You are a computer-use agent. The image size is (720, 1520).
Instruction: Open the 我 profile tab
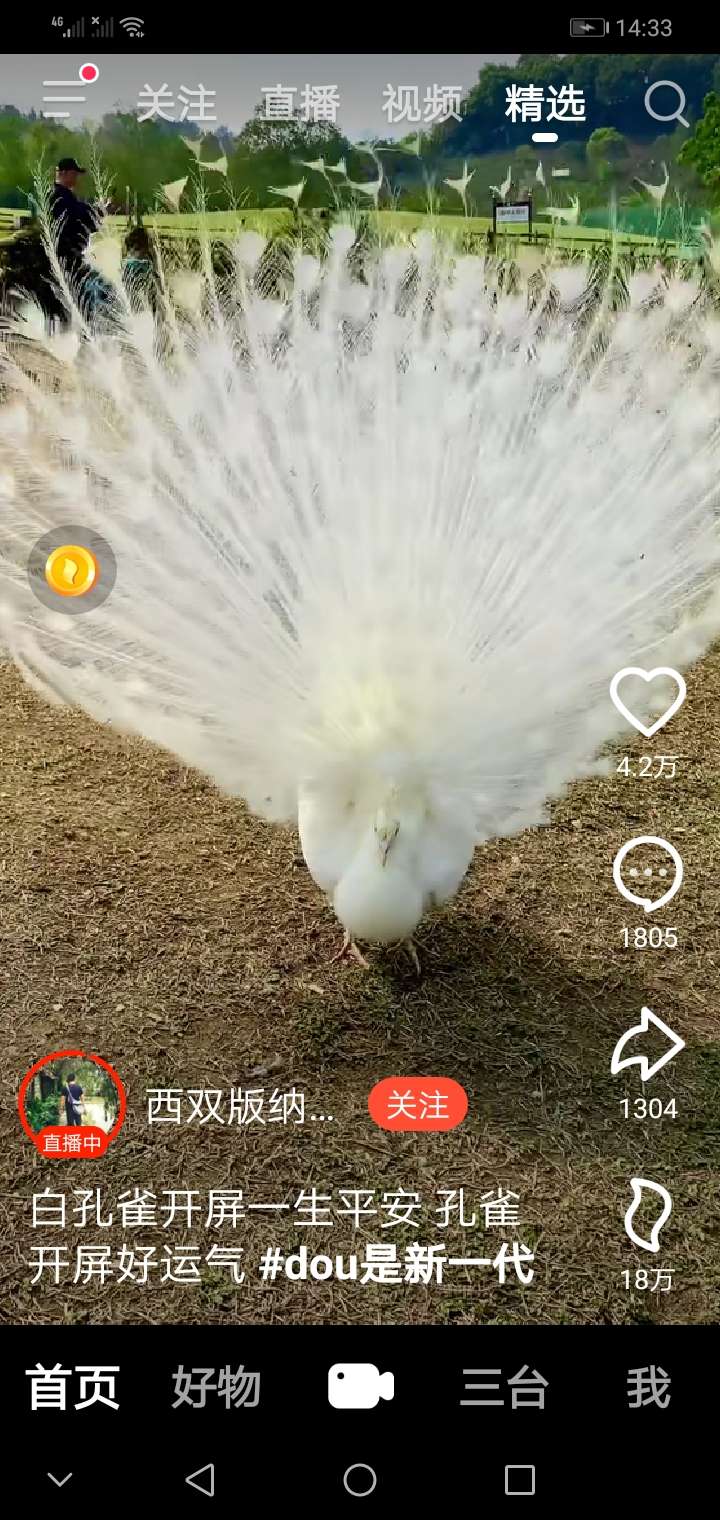coord(648,1388)
